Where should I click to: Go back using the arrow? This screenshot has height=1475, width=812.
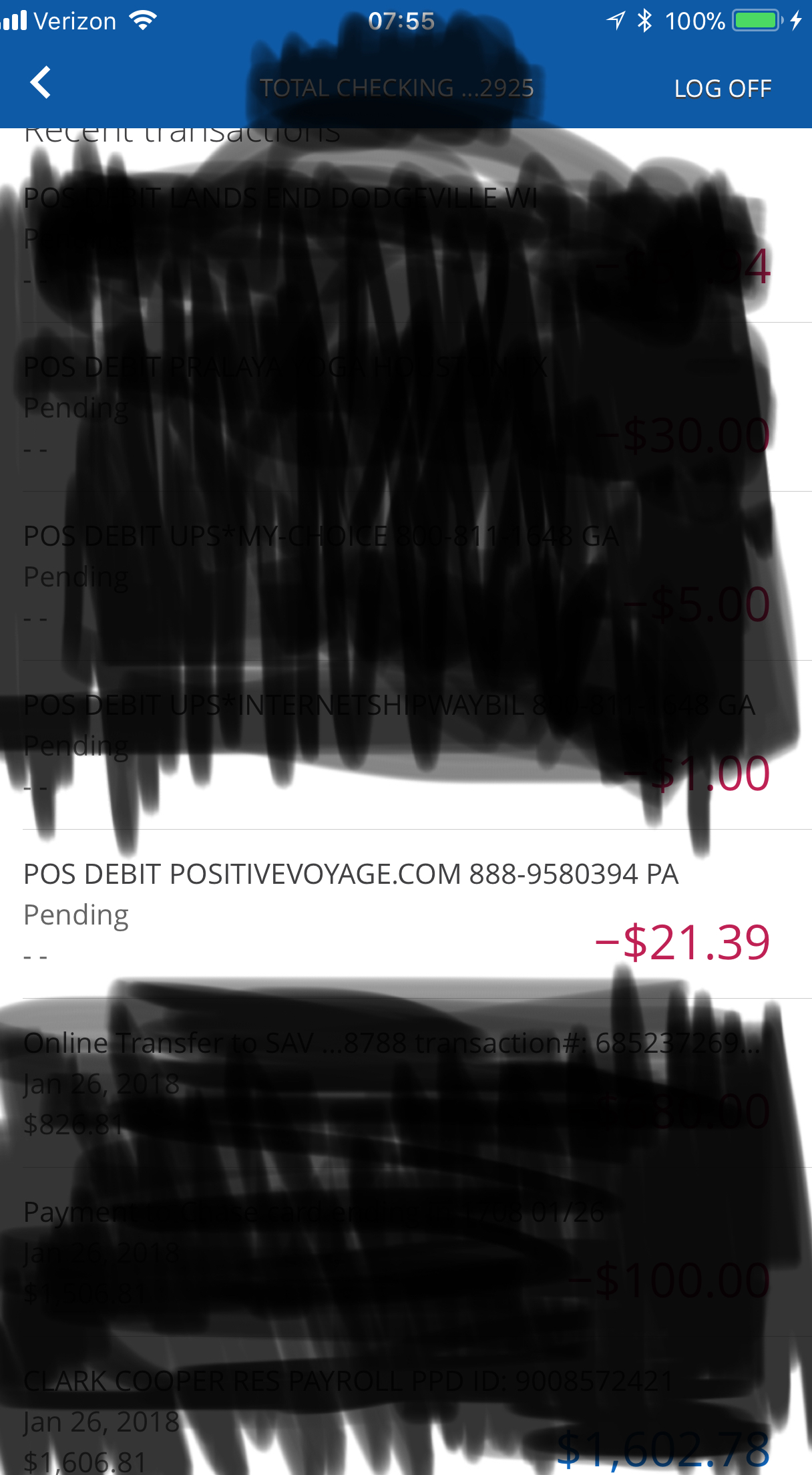[x=41, y=83]
